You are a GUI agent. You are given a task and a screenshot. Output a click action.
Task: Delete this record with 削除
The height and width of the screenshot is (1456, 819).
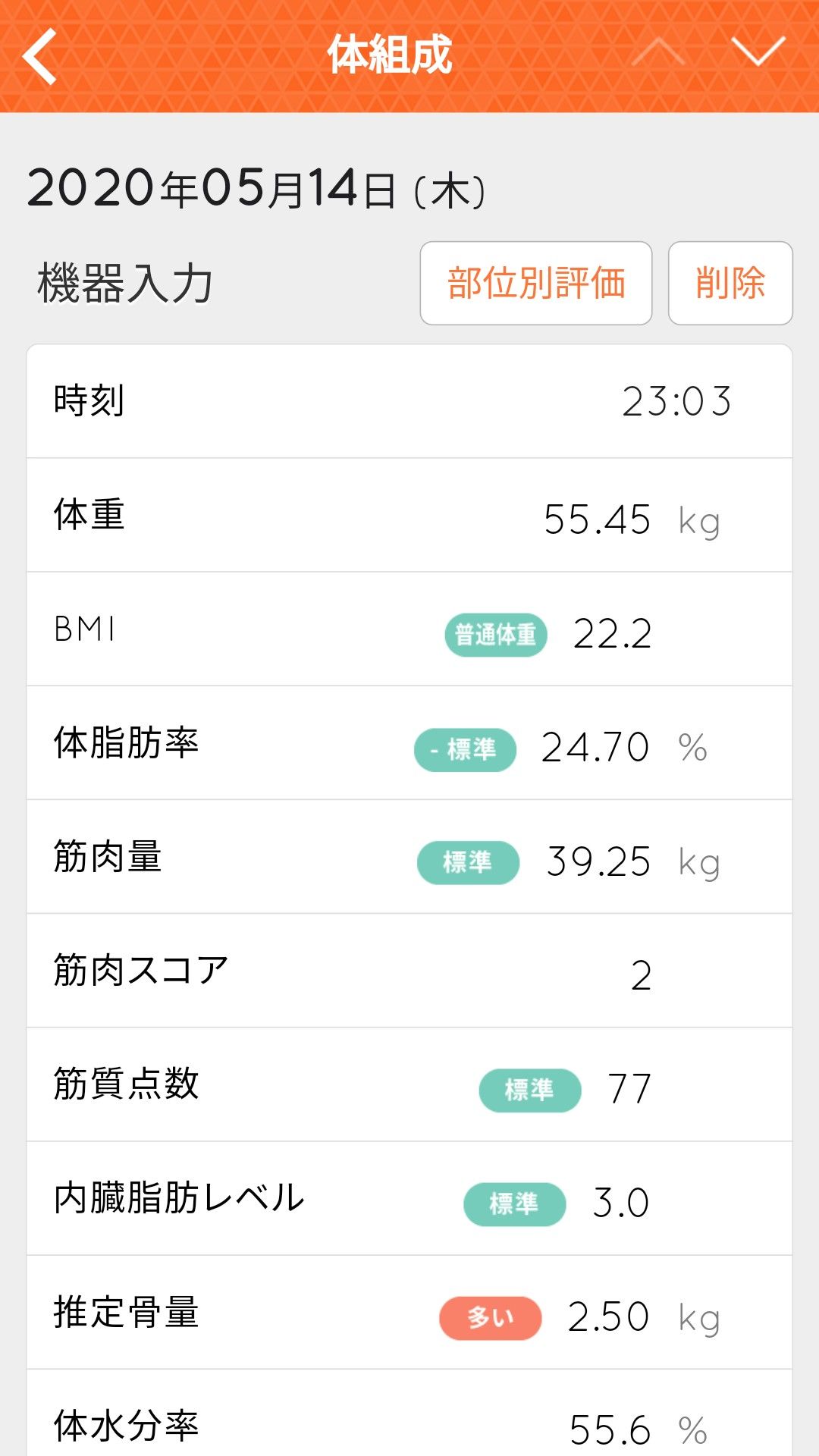point(730,284)
